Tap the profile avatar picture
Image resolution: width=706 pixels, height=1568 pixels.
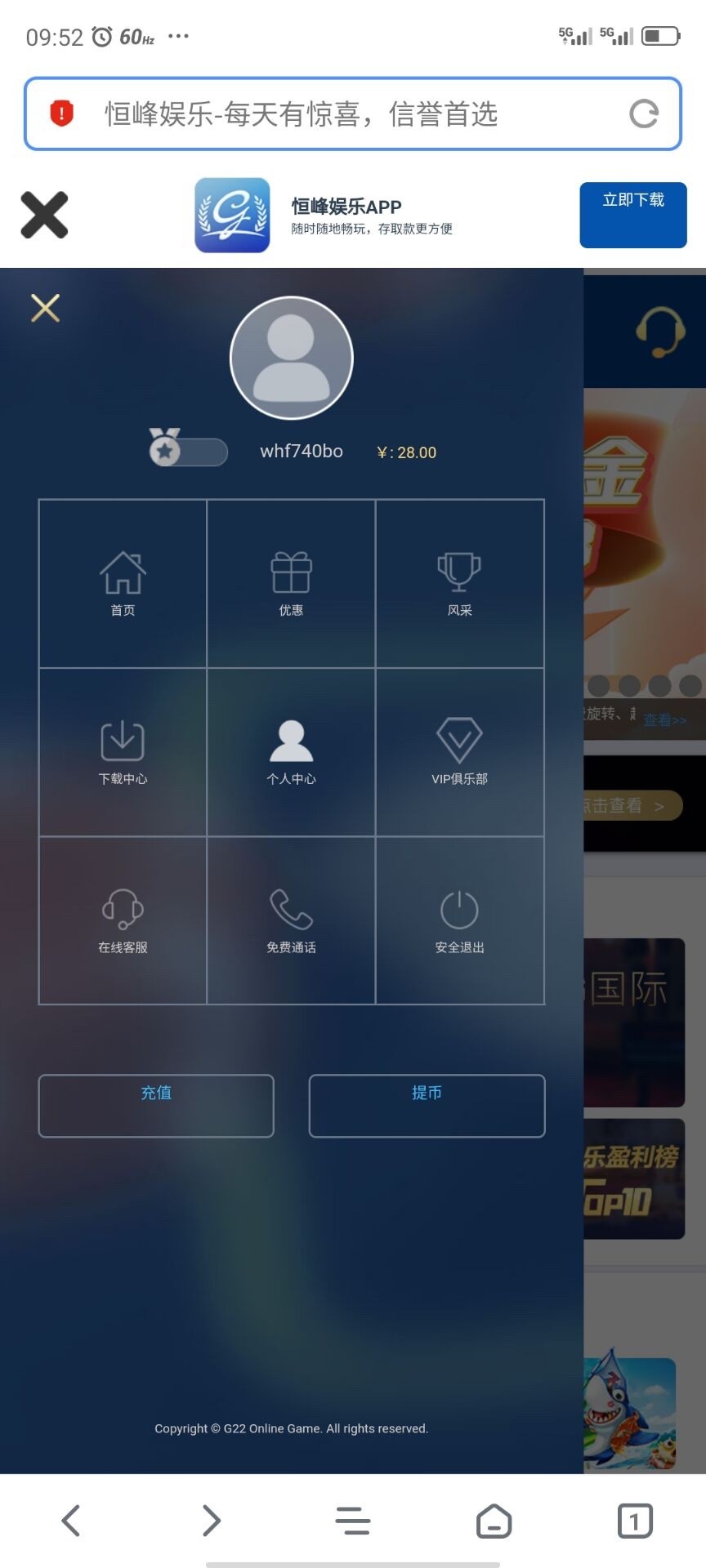coord(292,358)
